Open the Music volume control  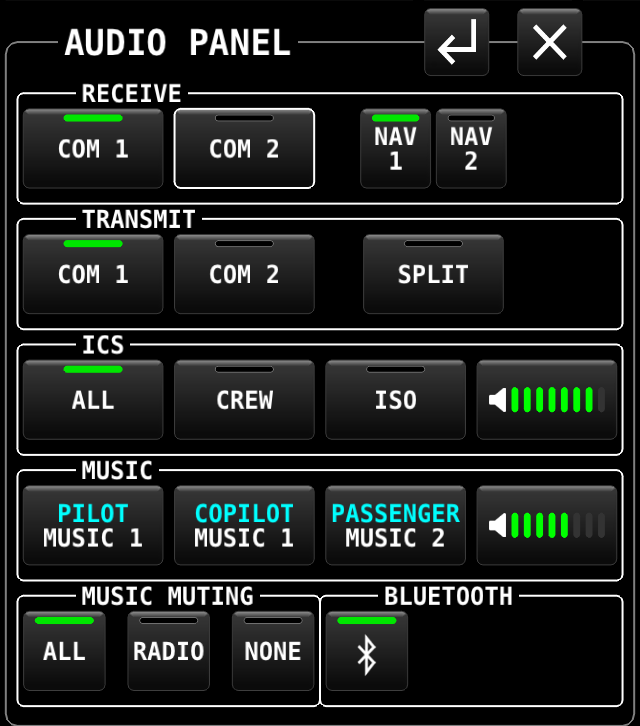(546, 526)
